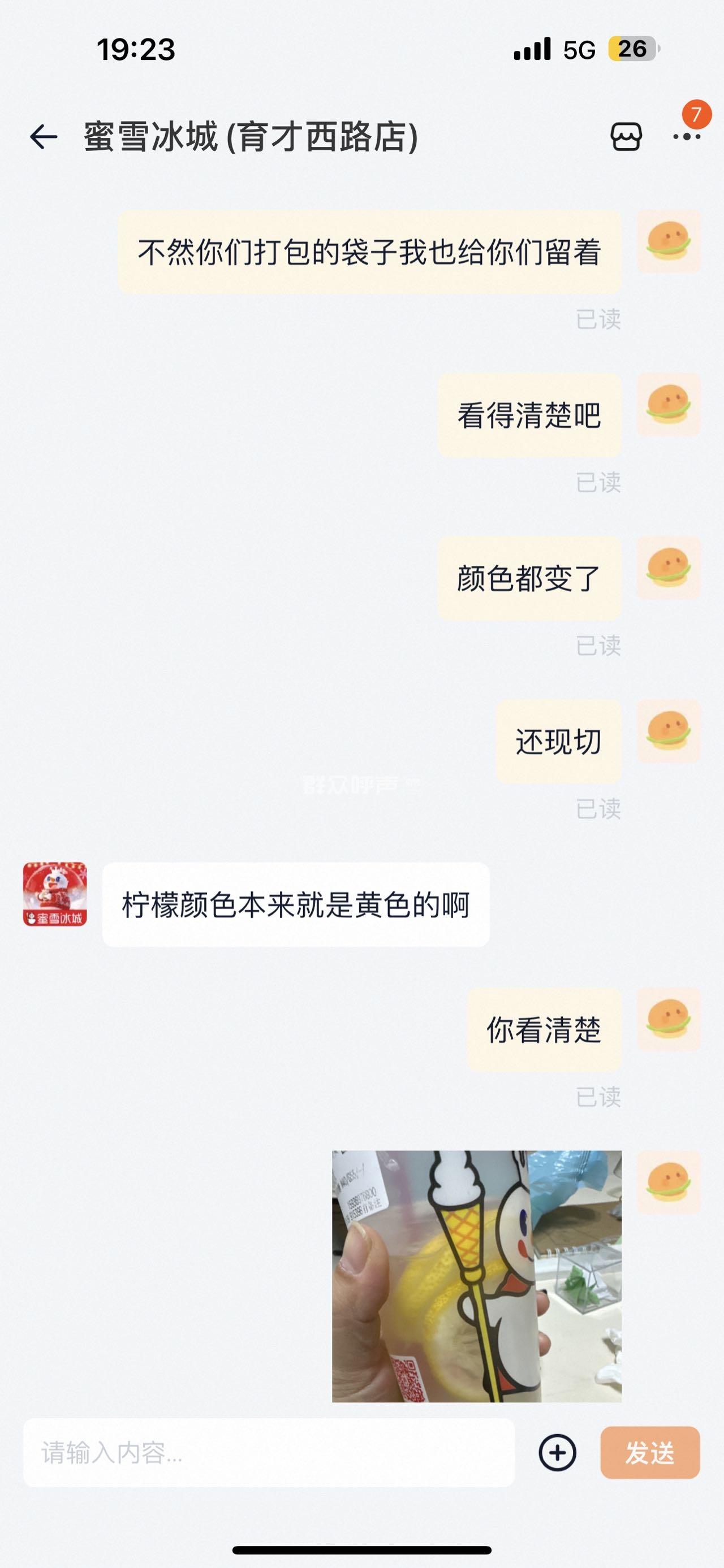724x1568 pixels.
Task: Tap the 发送 send button
Action: (650, 1453)
